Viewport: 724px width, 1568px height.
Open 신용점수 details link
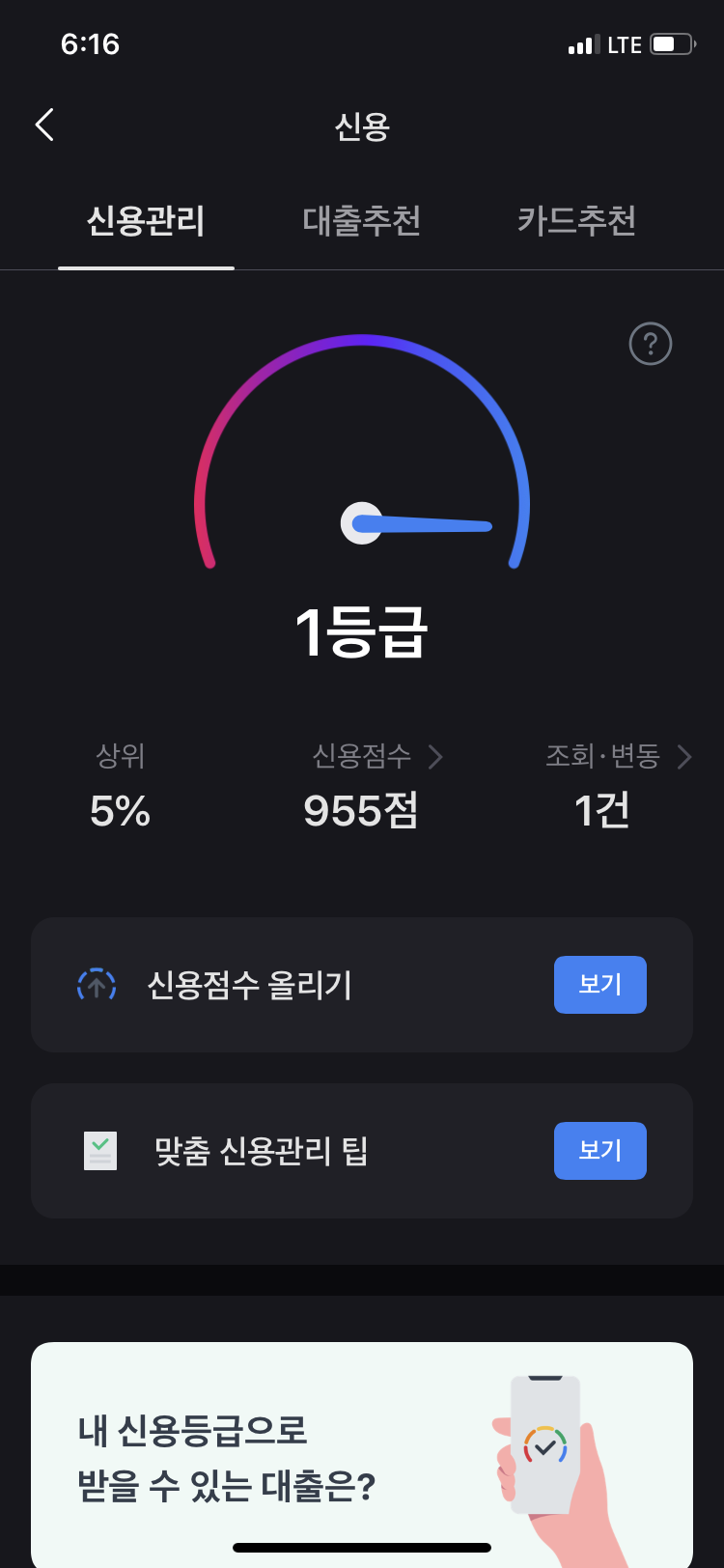tap(376, 756)
